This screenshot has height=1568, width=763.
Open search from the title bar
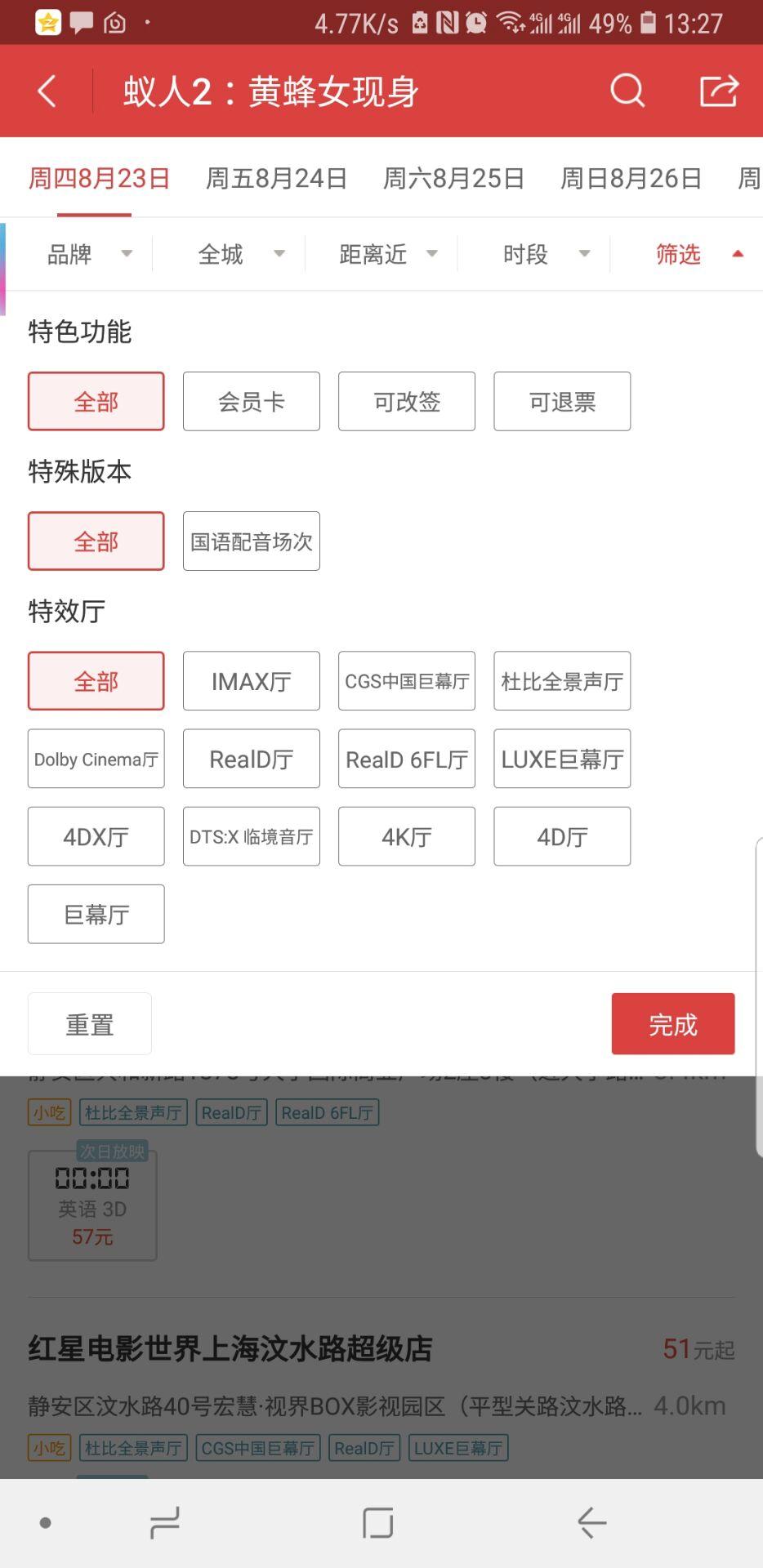pos(626,91)
